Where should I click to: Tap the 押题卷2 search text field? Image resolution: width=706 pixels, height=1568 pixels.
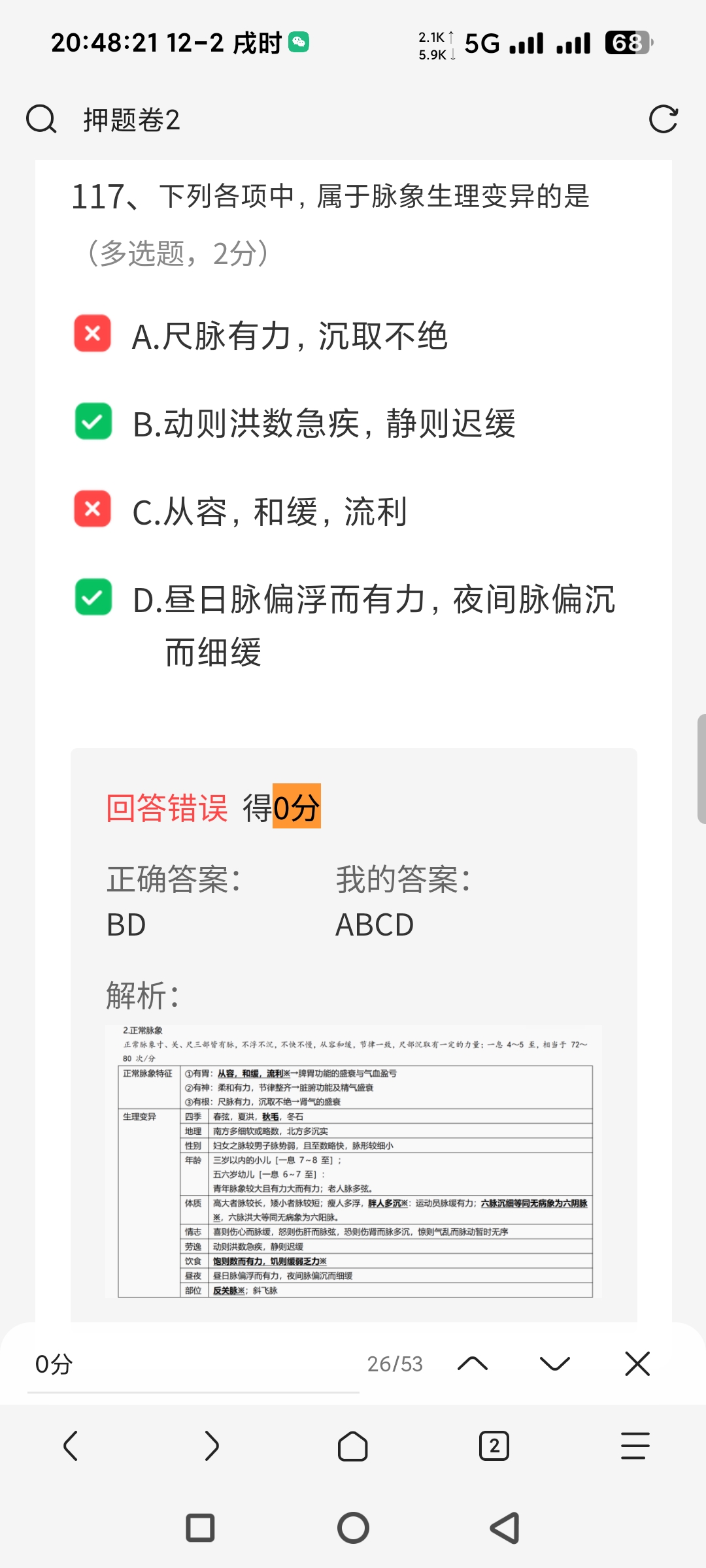coord(327,120)
